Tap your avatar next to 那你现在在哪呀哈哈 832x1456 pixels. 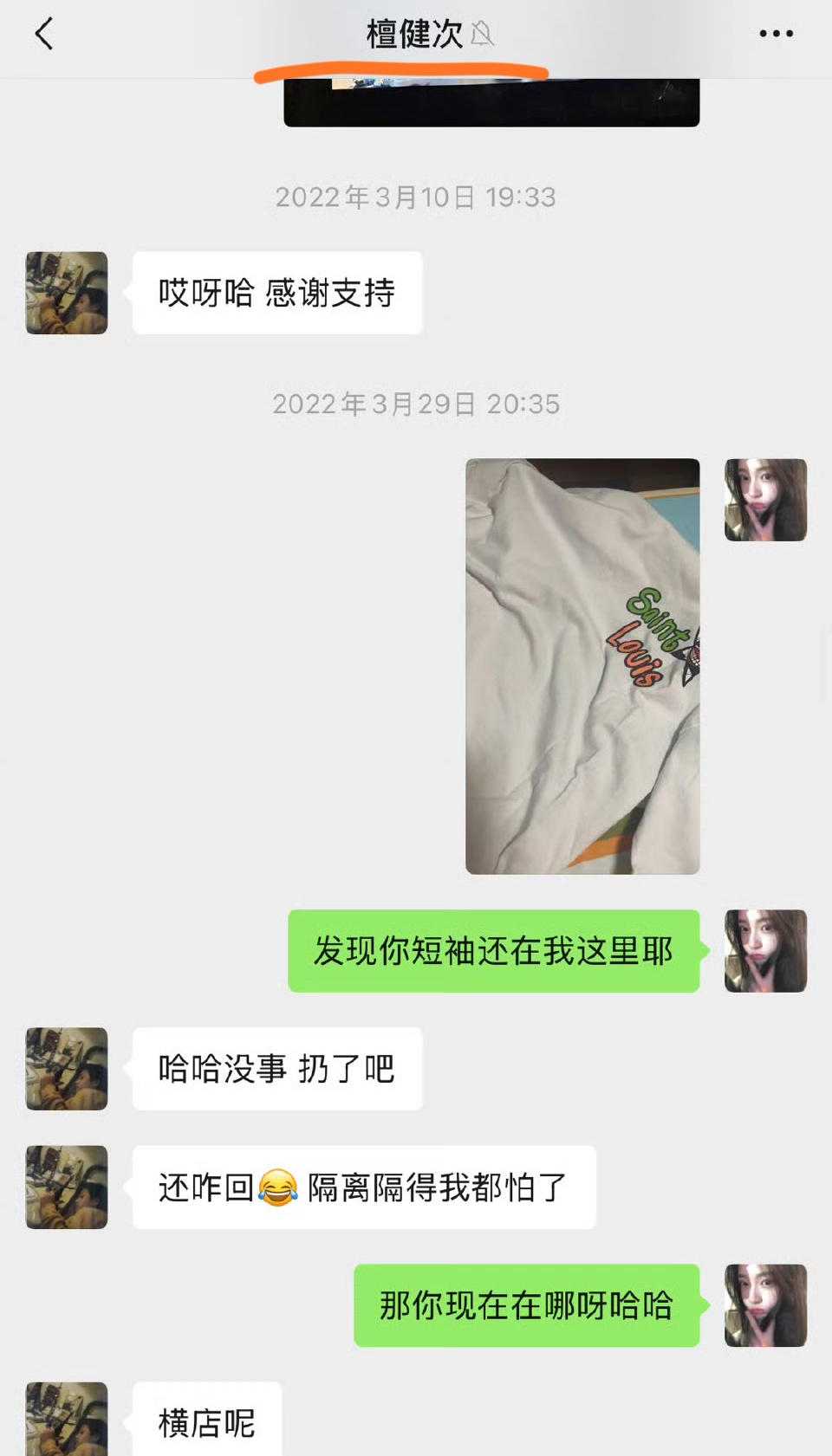tap(765, 1308)
